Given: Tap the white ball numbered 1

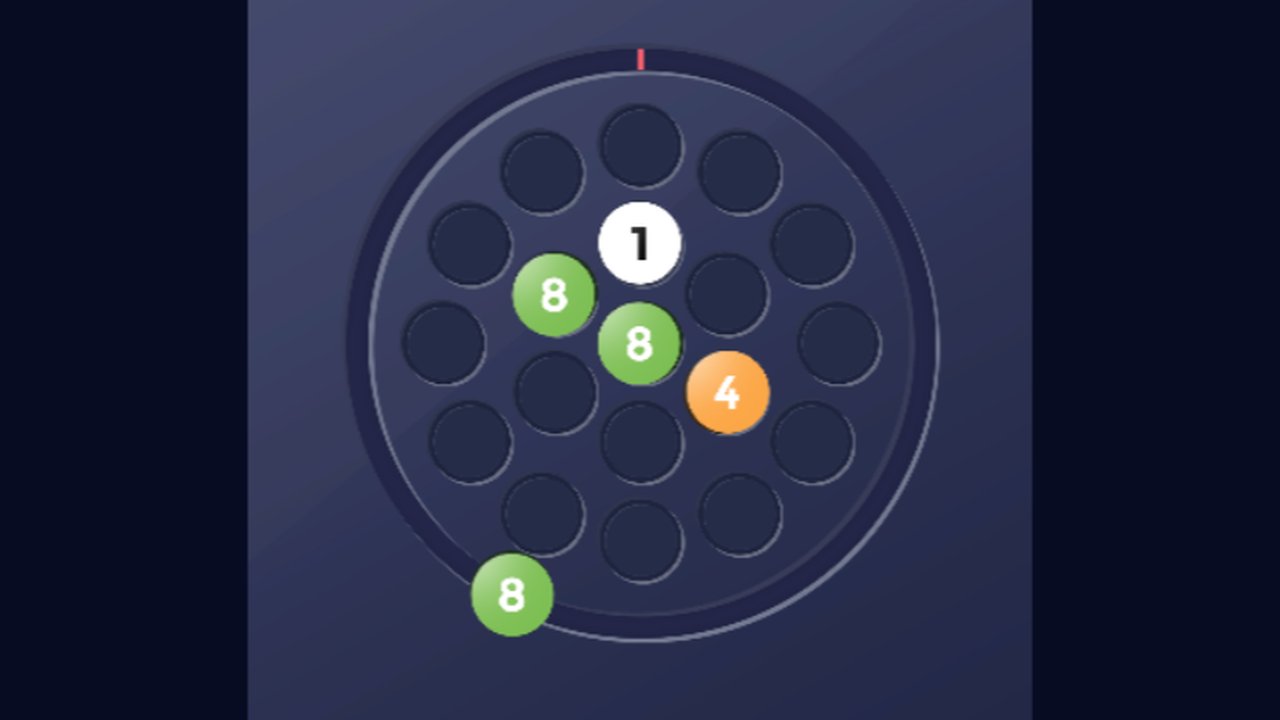Looking at the screenshot, I should pos(640,243).
